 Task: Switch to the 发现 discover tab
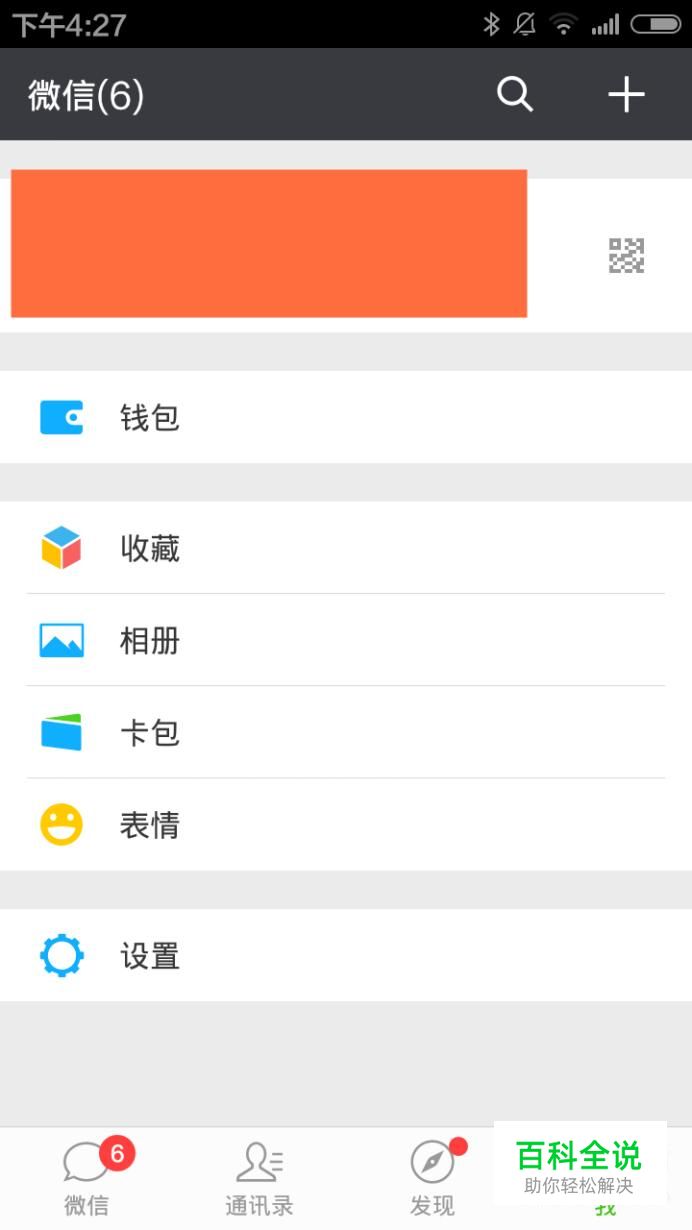(x=432, y=1180)
